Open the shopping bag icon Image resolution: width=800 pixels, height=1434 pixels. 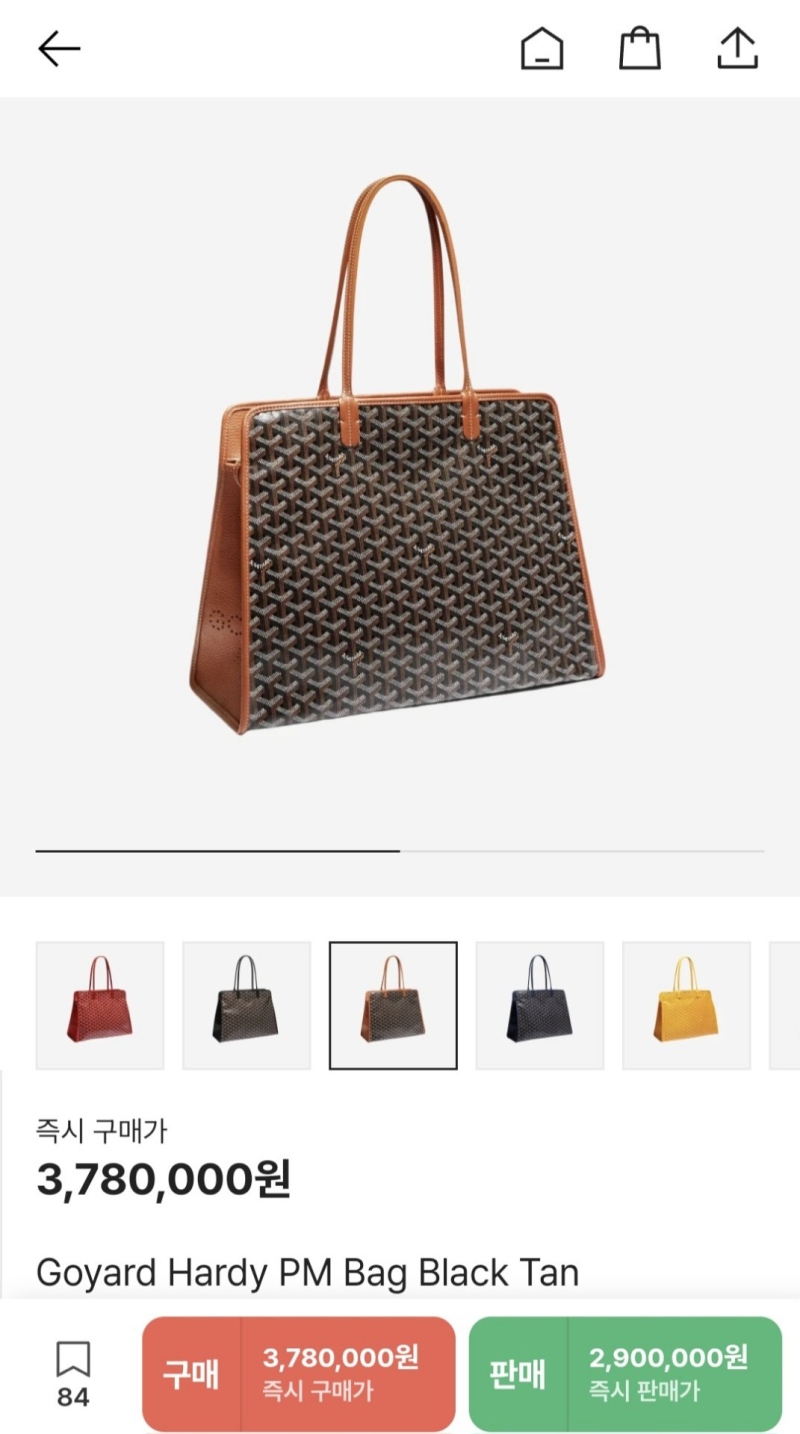640,49
